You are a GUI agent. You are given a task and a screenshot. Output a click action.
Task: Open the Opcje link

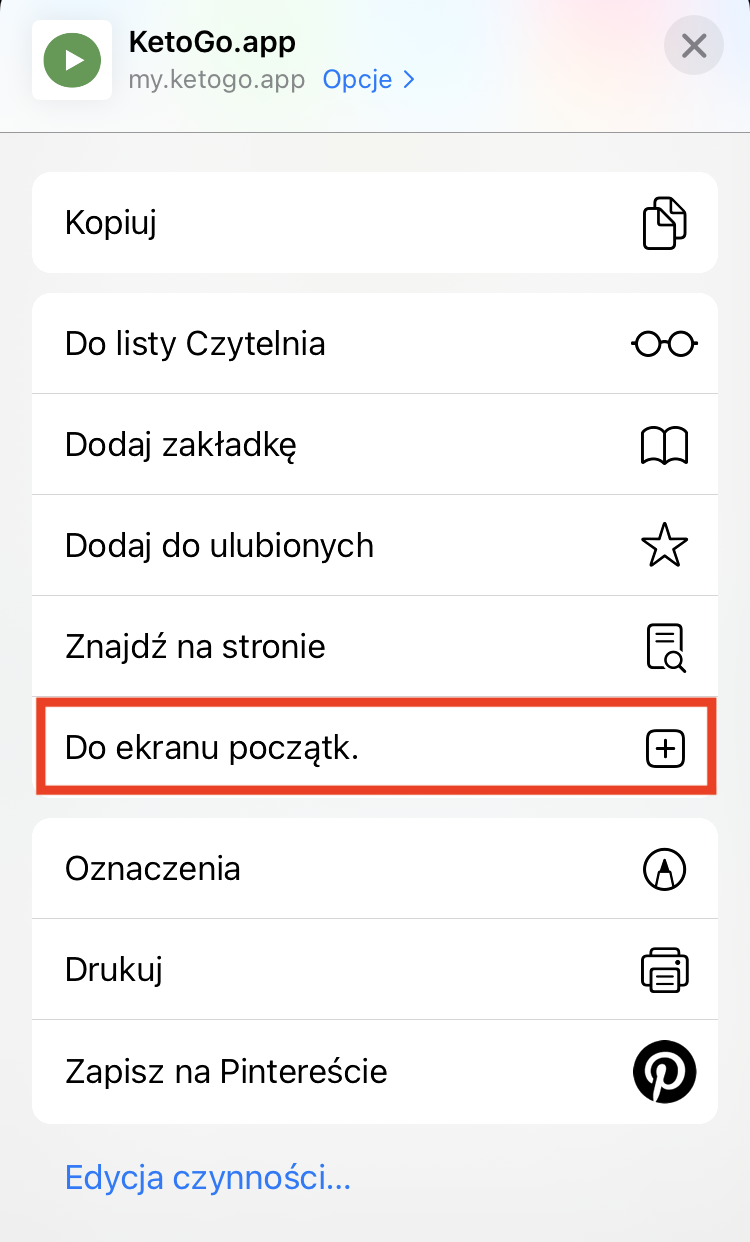point(367,80)
